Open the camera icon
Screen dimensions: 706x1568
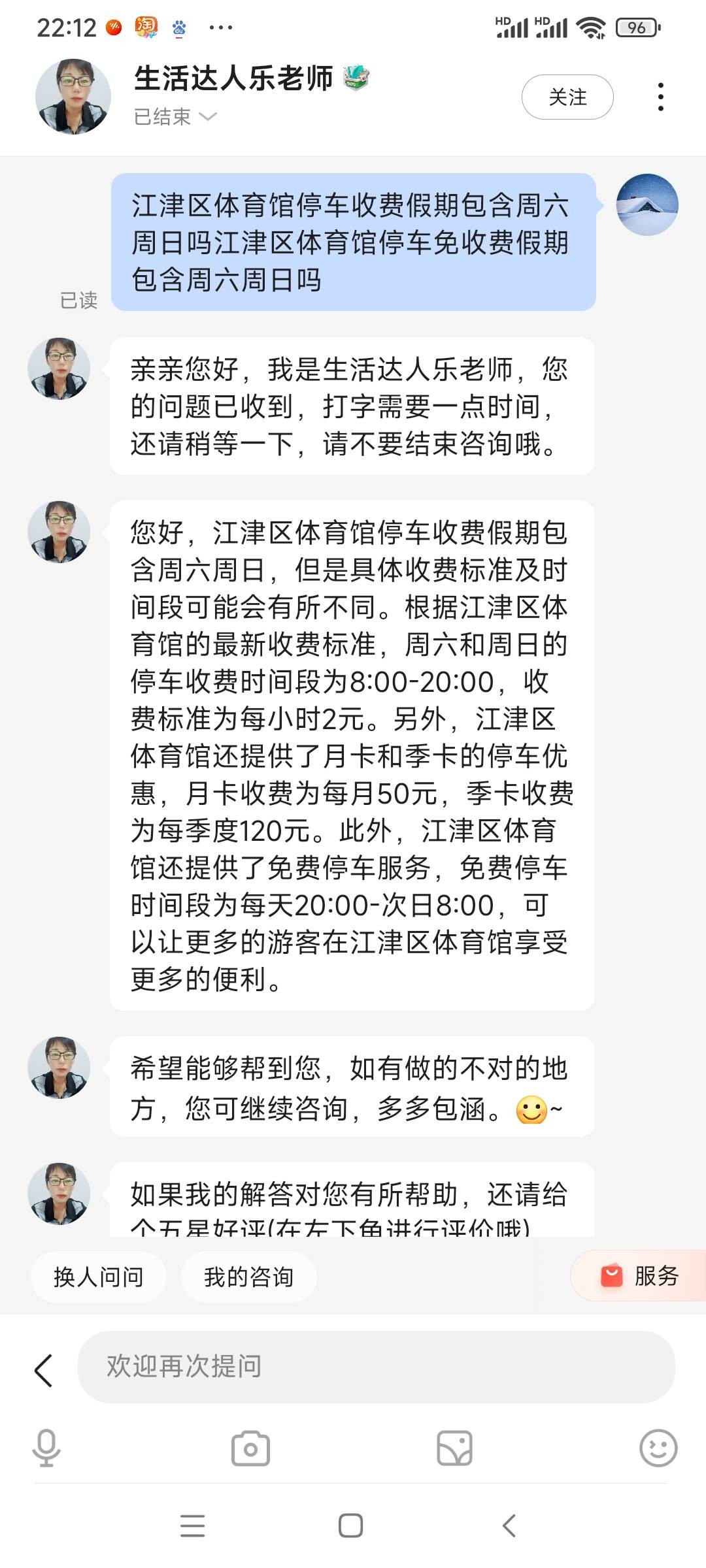click(250, 1448)
